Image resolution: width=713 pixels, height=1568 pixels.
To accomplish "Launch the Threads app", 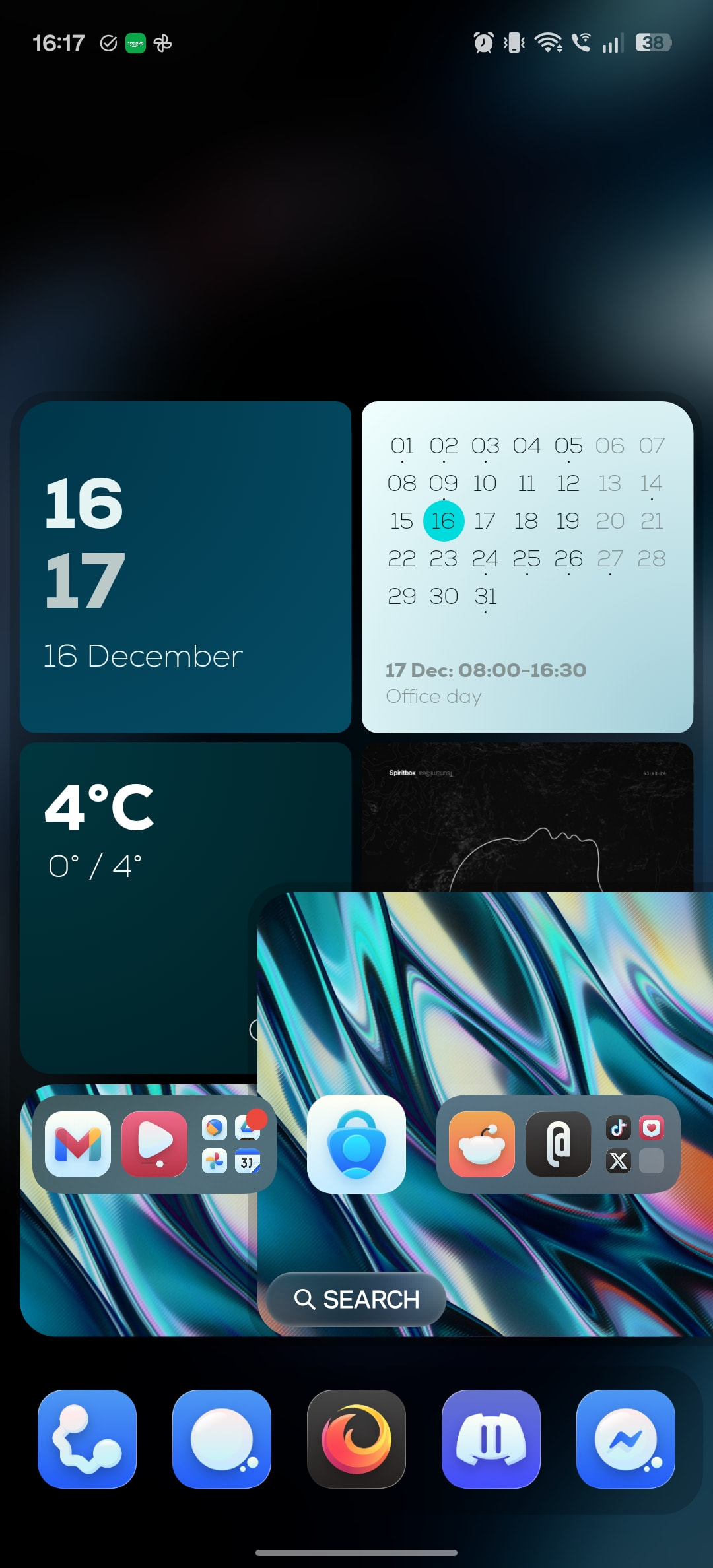I will [558, 1144].
